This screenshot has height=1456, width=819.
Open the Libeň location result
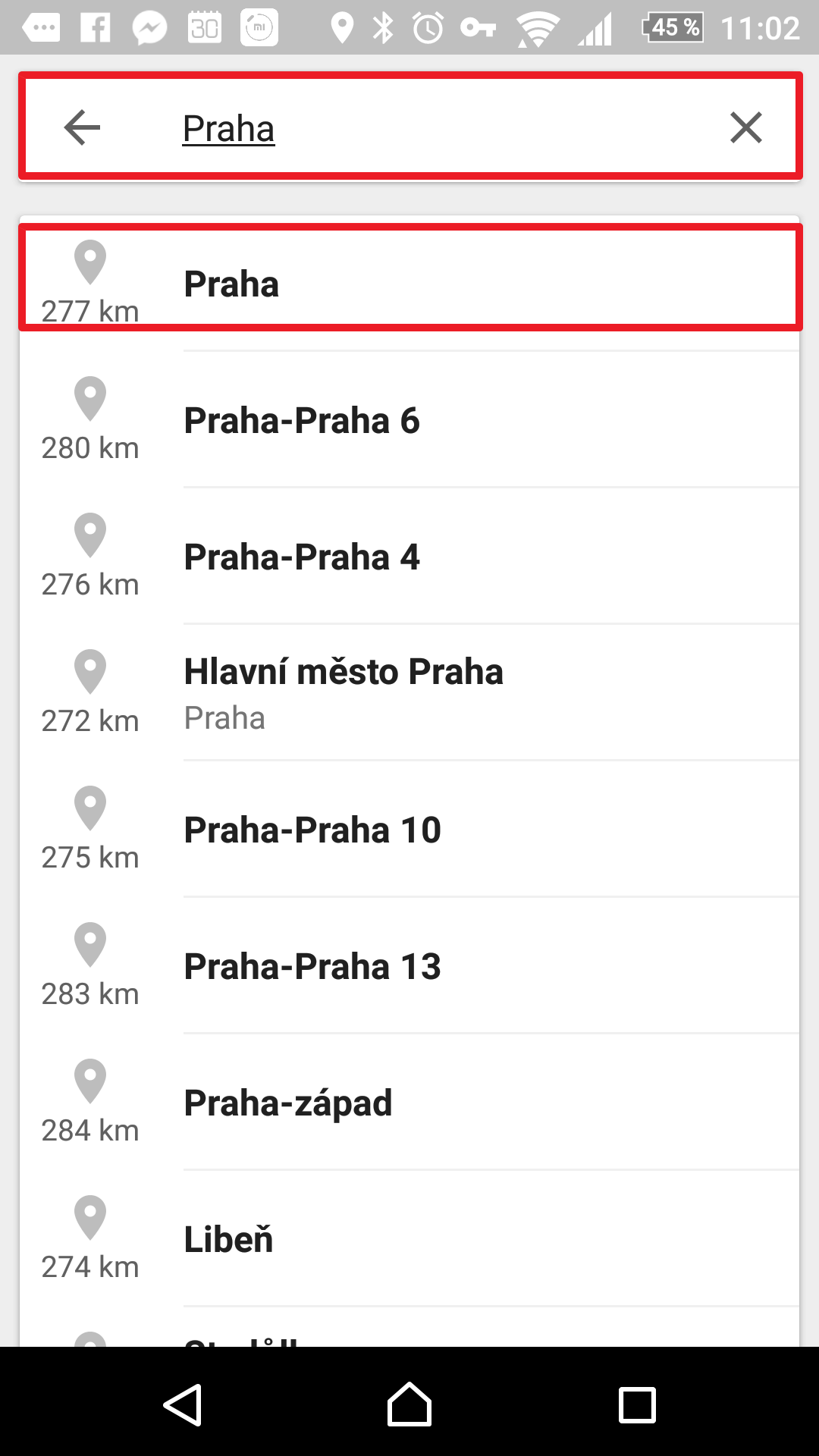(410, 1238)
